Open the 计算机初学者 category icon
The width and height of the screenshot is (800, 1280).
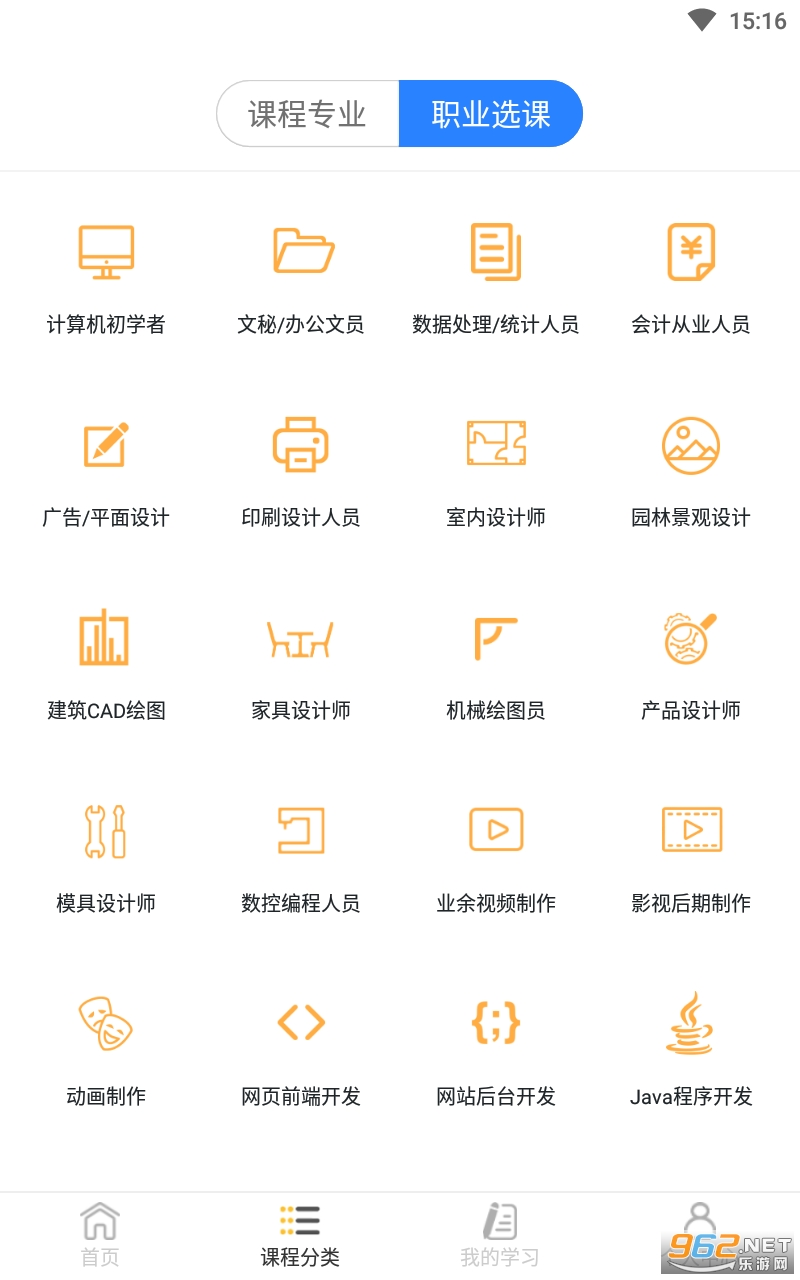pos(106,252)
